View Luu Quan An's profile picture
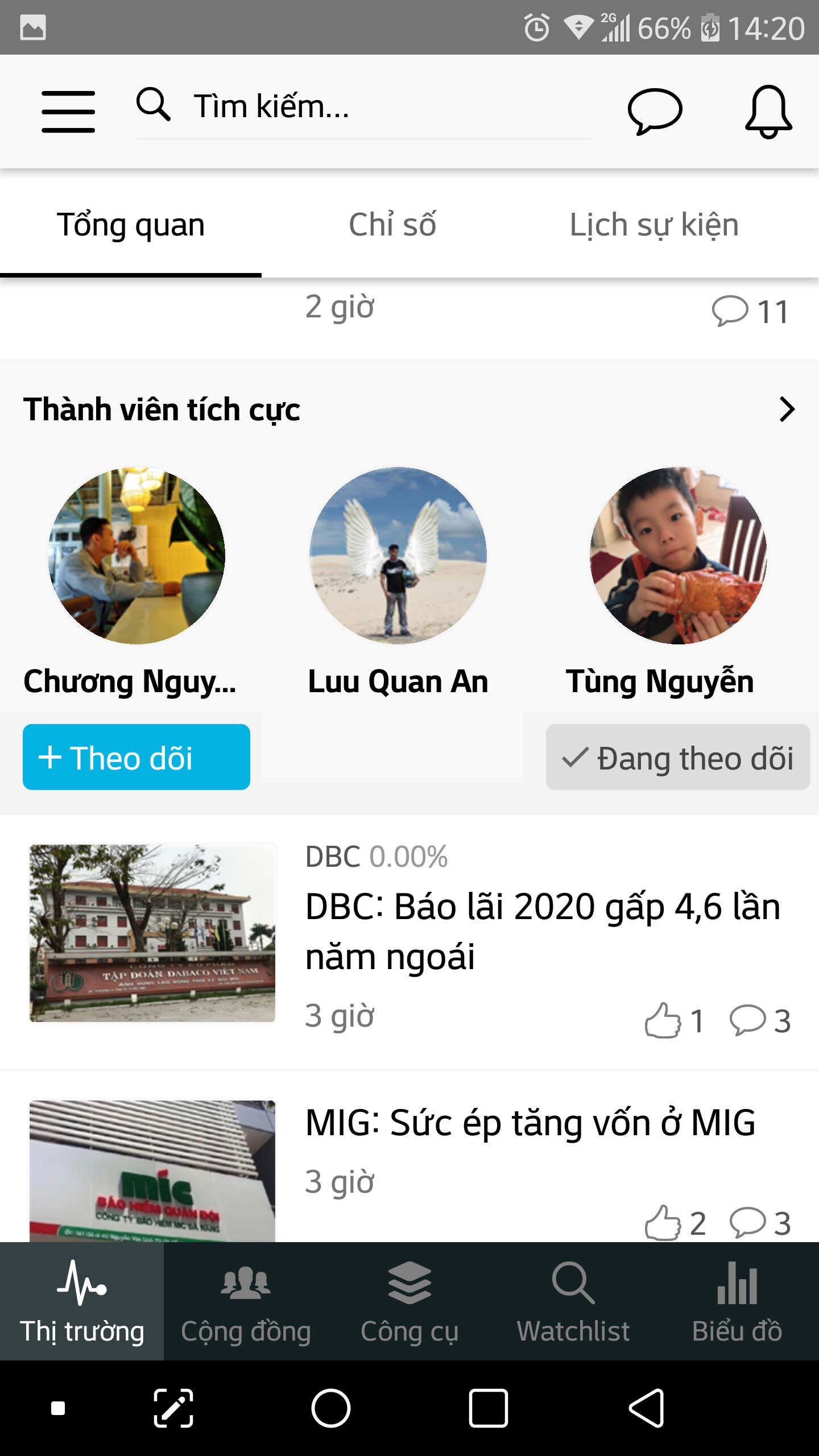819x1456 pixels. [398, 556]
